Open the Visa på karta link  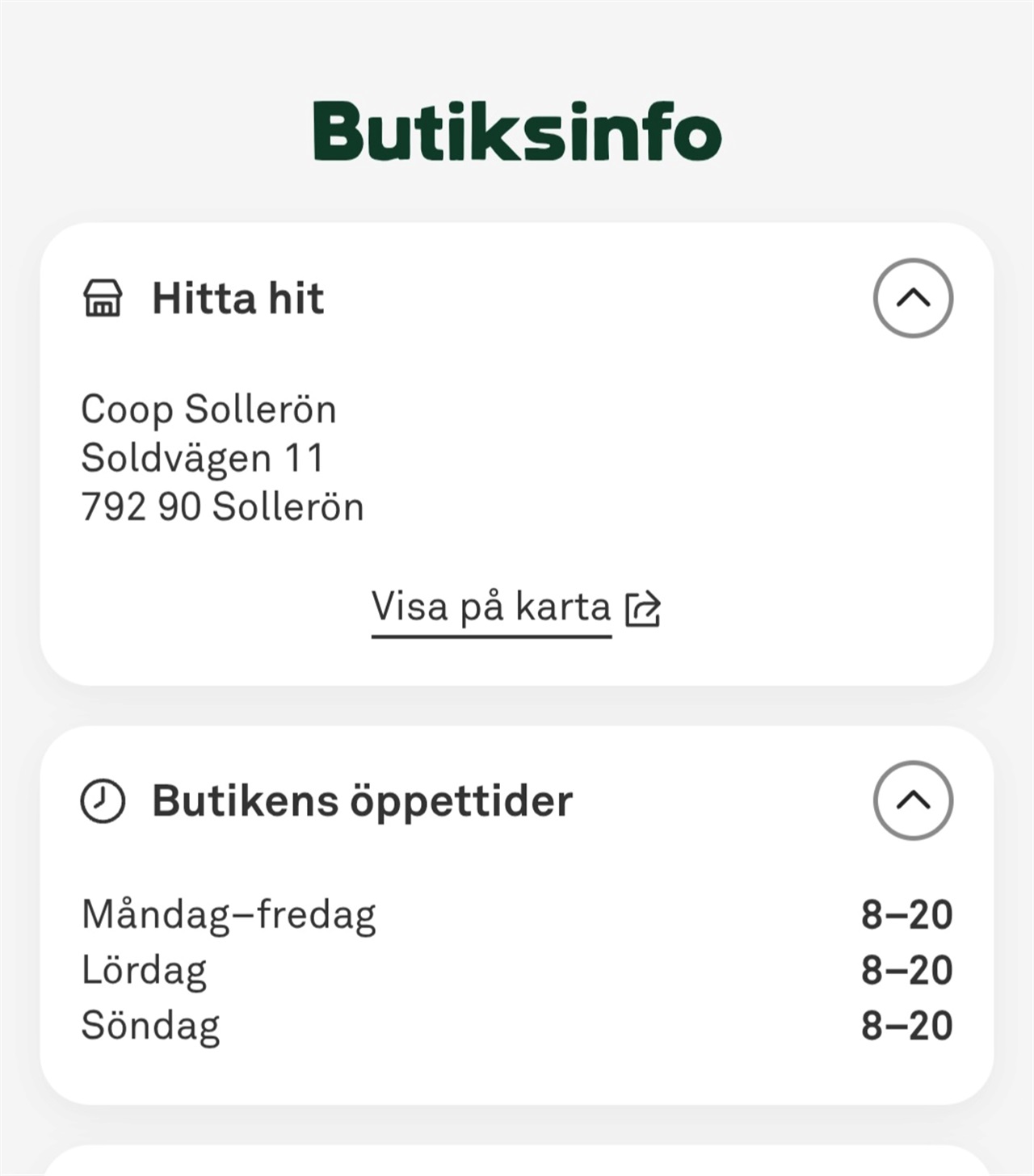(x=516, y=607)
